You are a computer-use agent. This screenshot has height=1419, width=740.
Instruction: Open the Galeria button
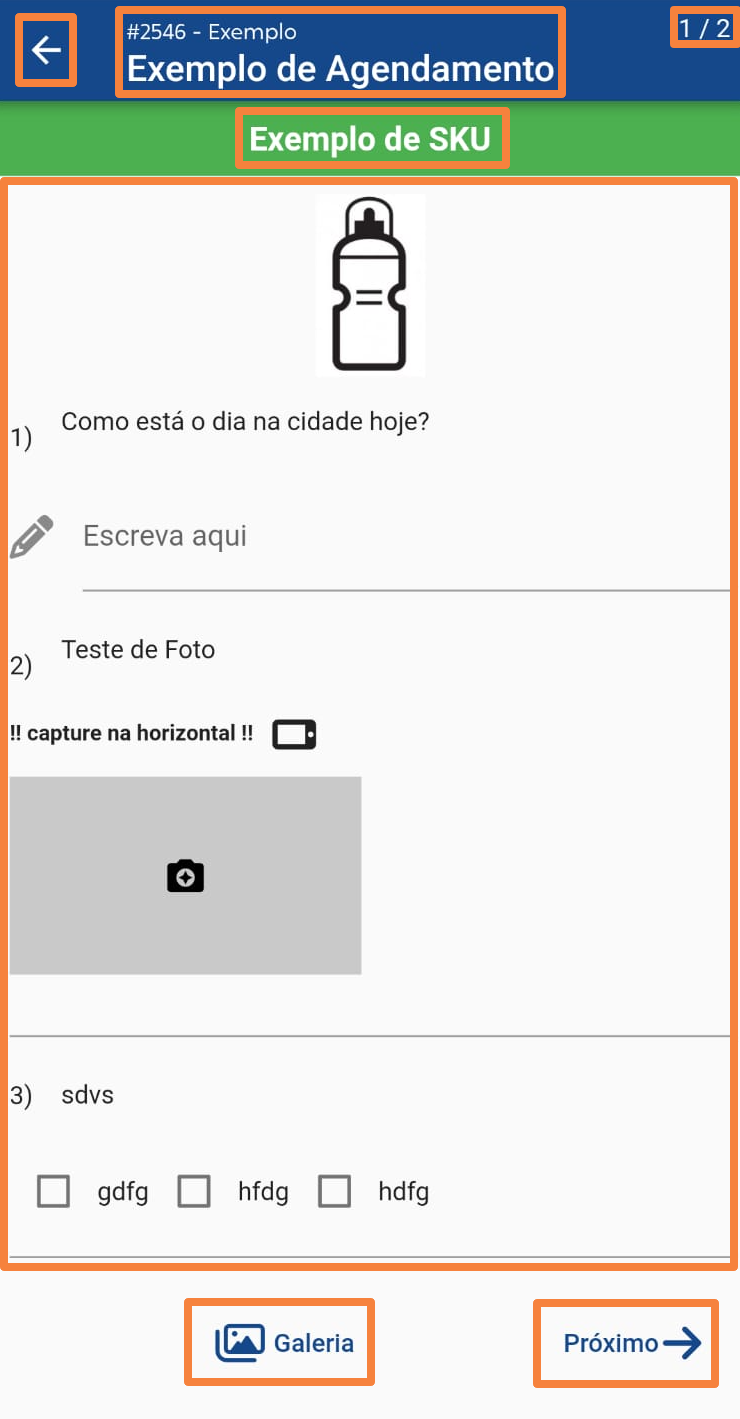click(279, 1342)
